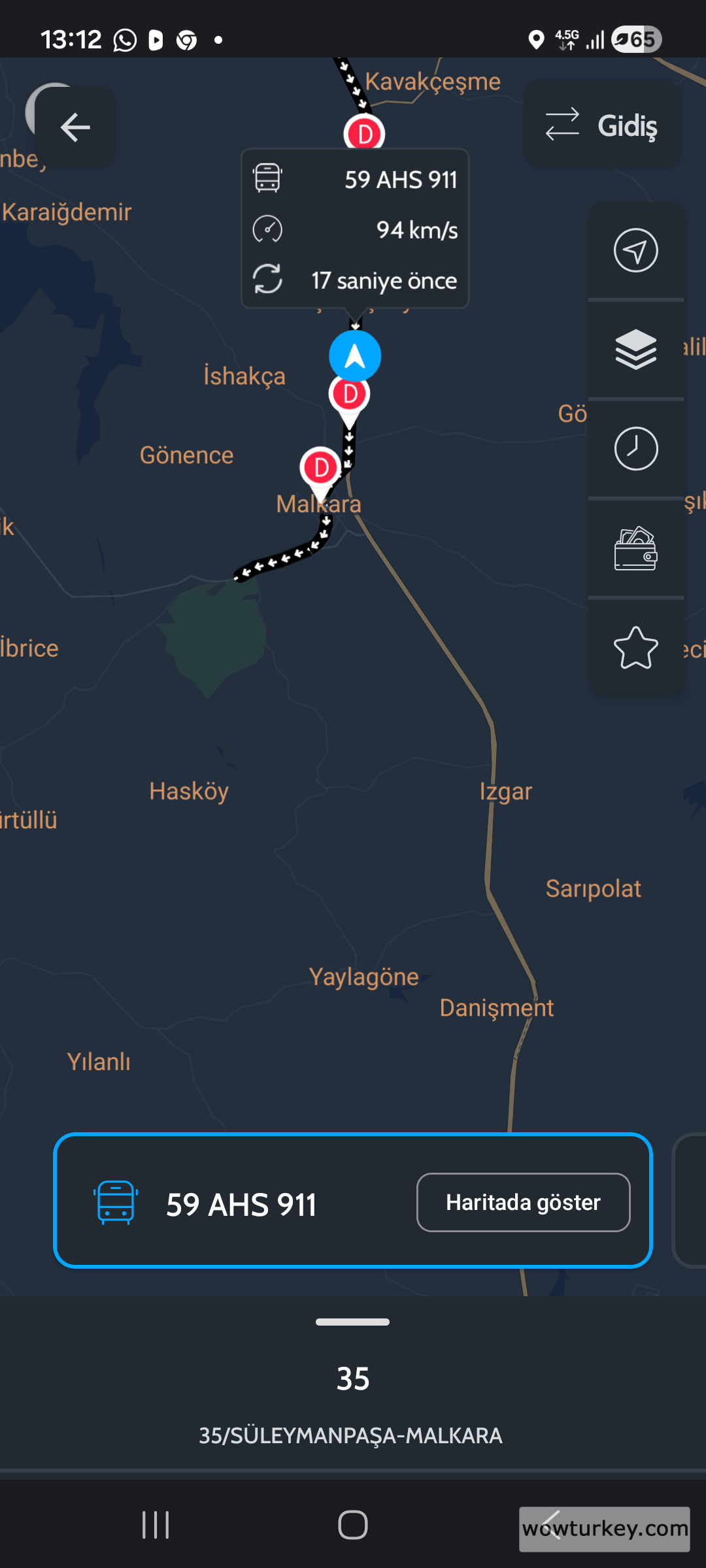This screenshot has height=1568, width=706.
Task: Open the wallet fare info
Action: coord(635,549)
